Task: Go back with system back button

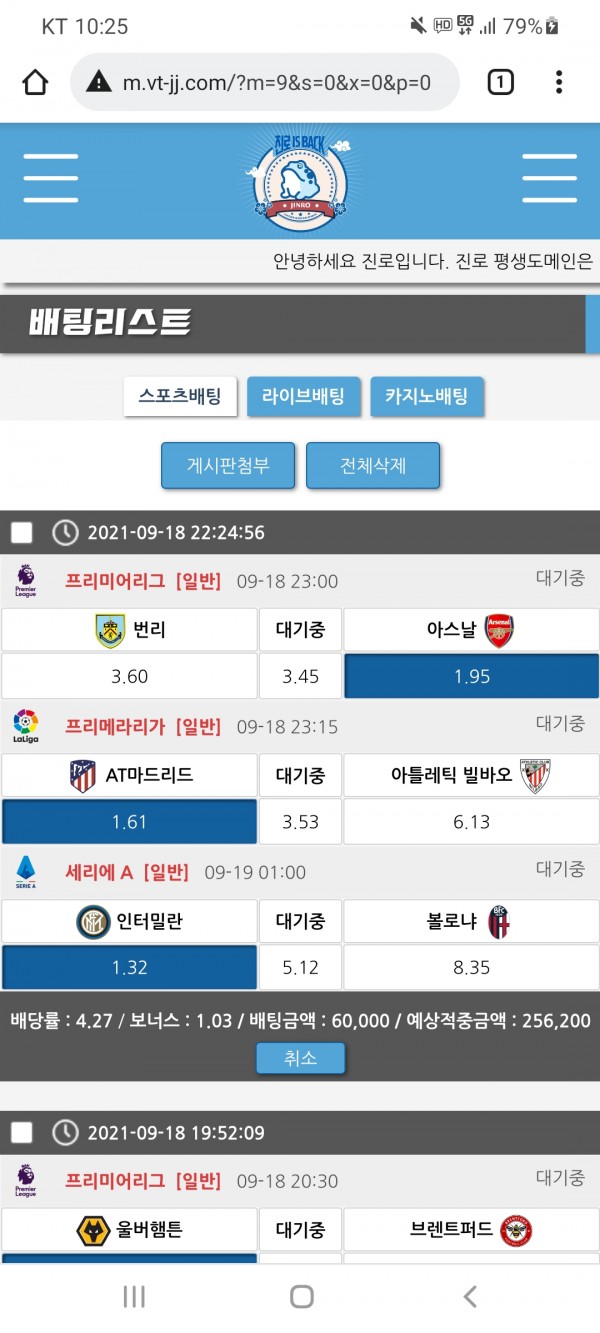Action: [470, 1297]
